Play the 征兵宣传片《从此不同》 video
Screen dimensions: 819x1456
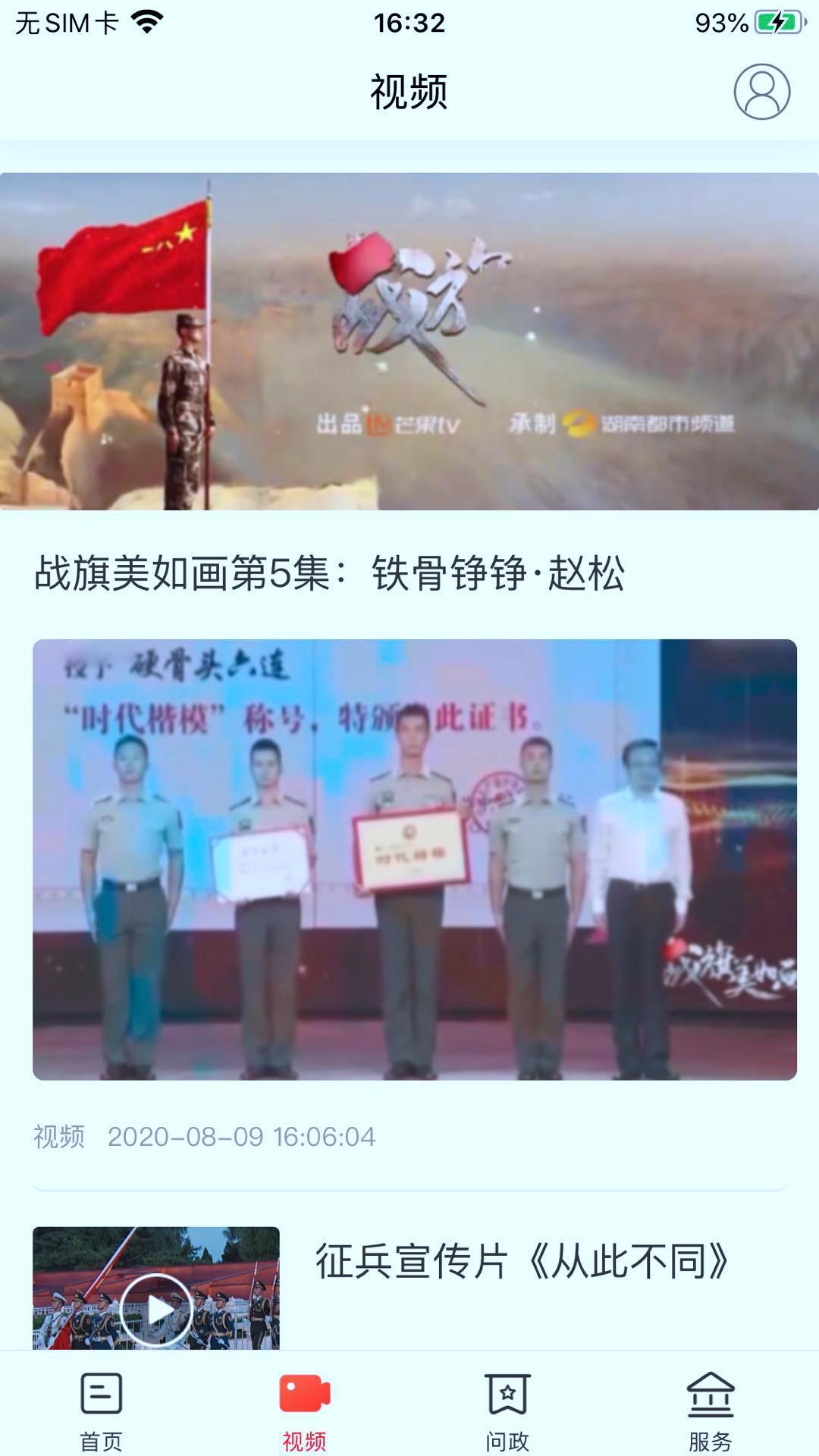point(156,1309)
